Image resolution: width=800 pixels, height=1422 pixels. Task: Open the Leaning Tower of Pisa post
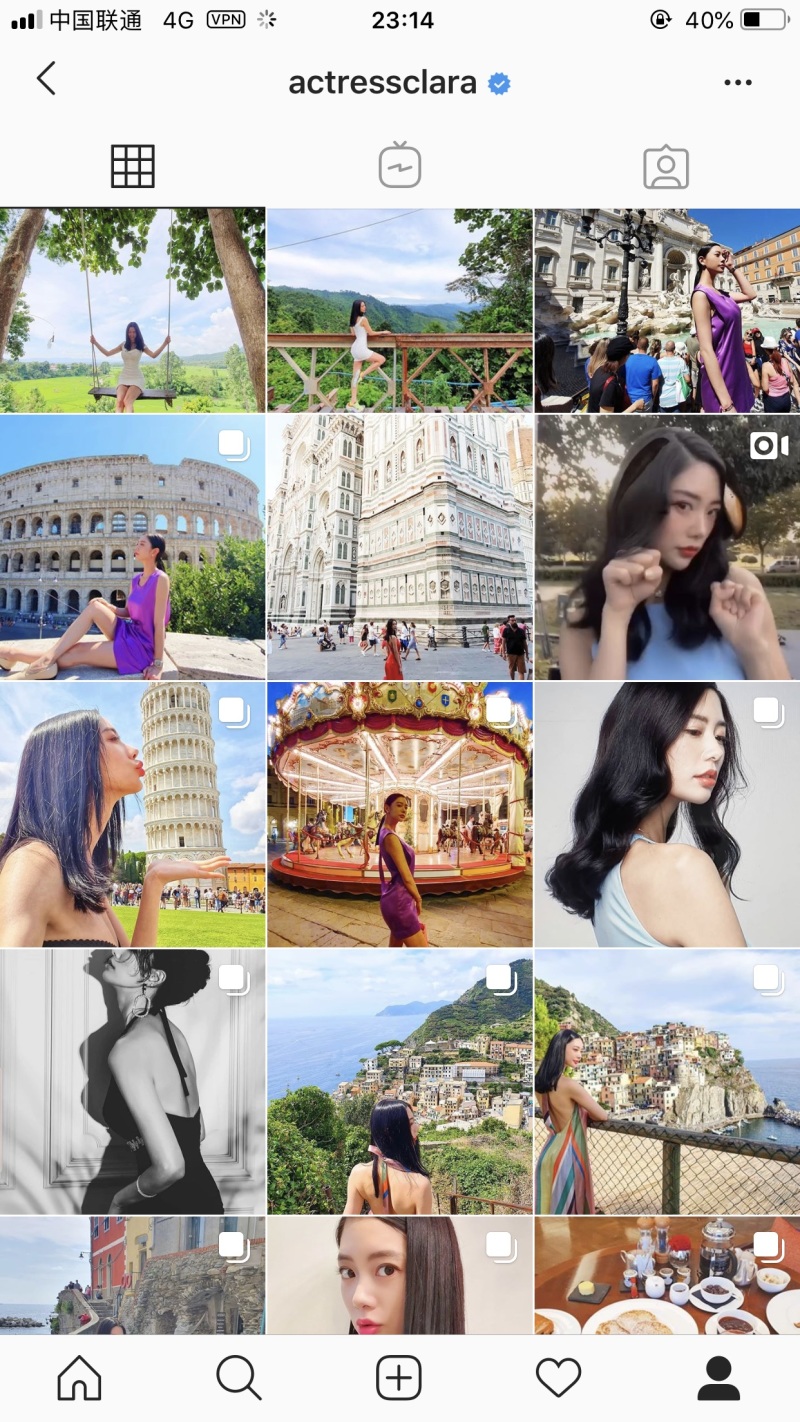coord(132,815)
